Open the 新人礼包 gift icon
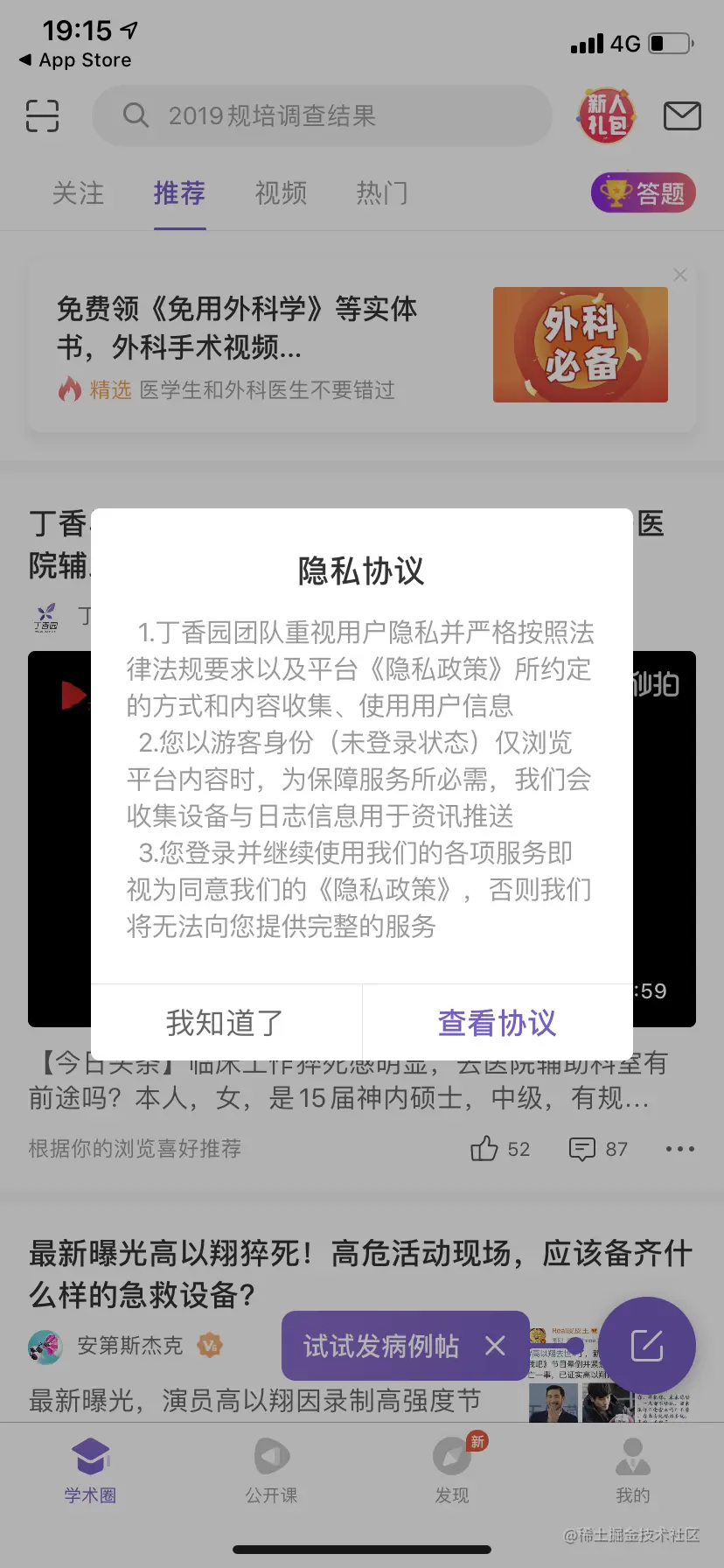 pyautogui.click(x=604, y=115)
